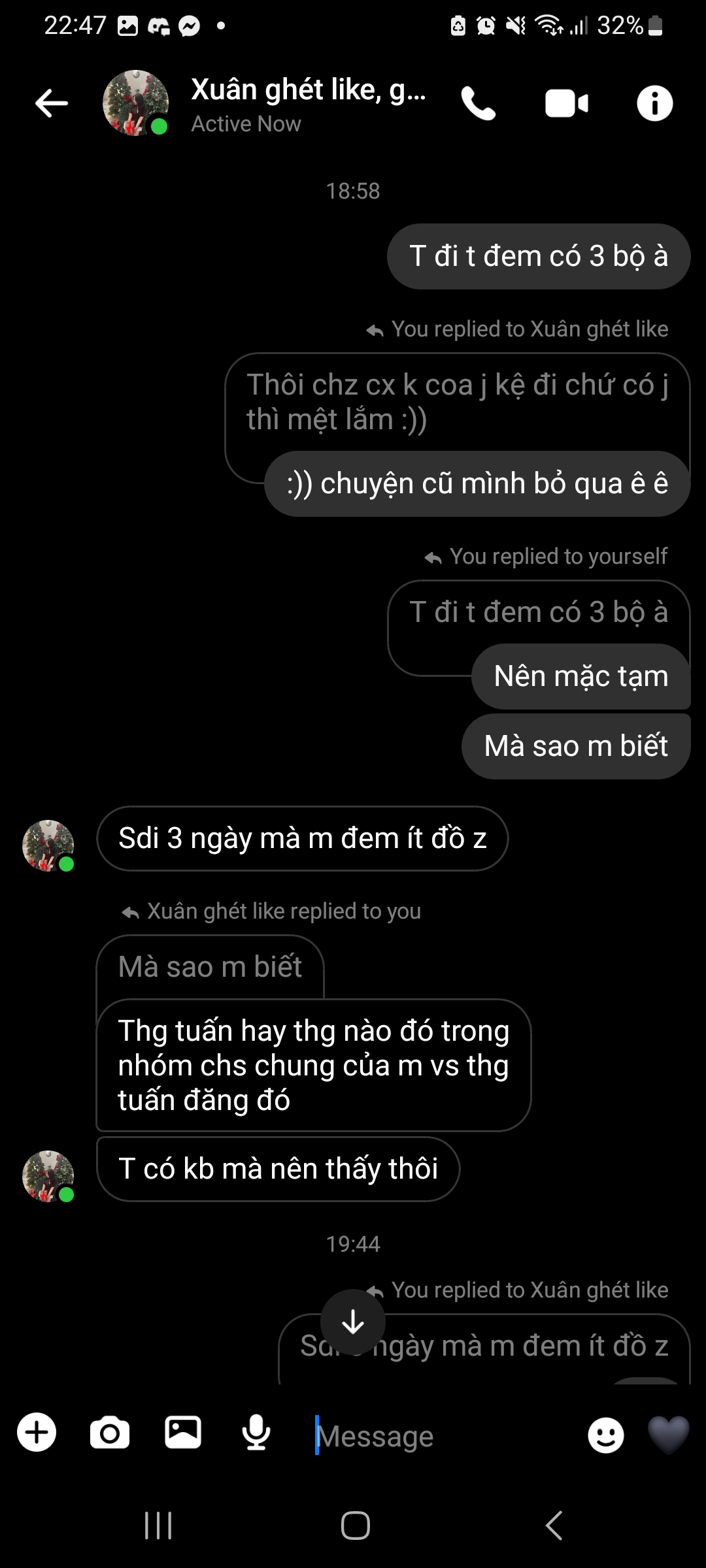This screenshot has width=706, height=1568.
Task: Open the photo gallery picker
Action: [183, 1432]
